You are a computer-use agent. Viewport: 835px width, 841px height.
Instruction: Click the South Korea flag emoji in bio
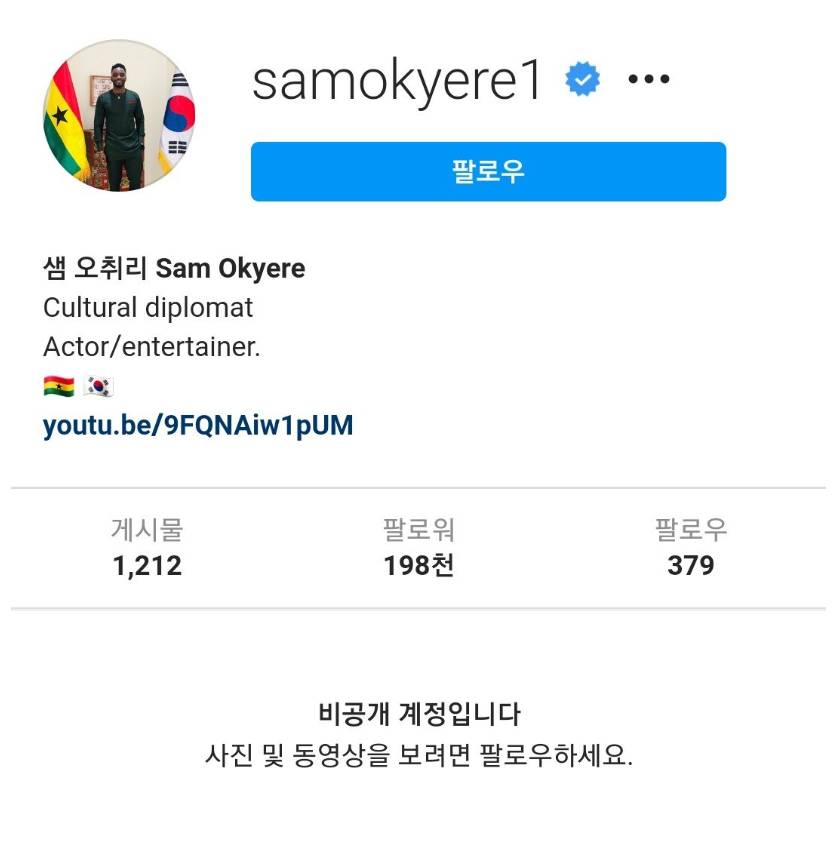[x=97, y=385]
